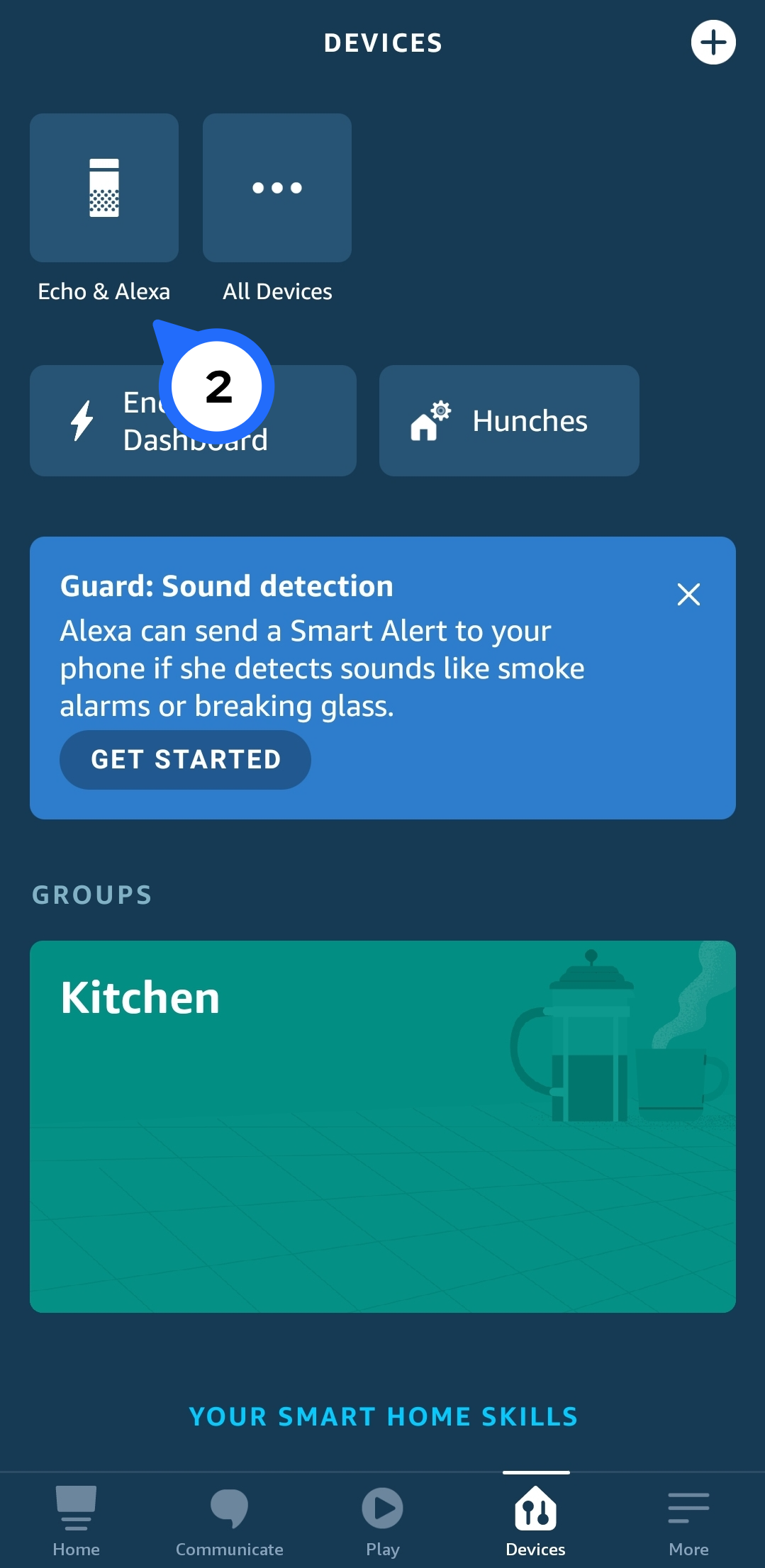The image size is (765, 1568).
Task: View All Devices
Action: (x=277, y=189)
